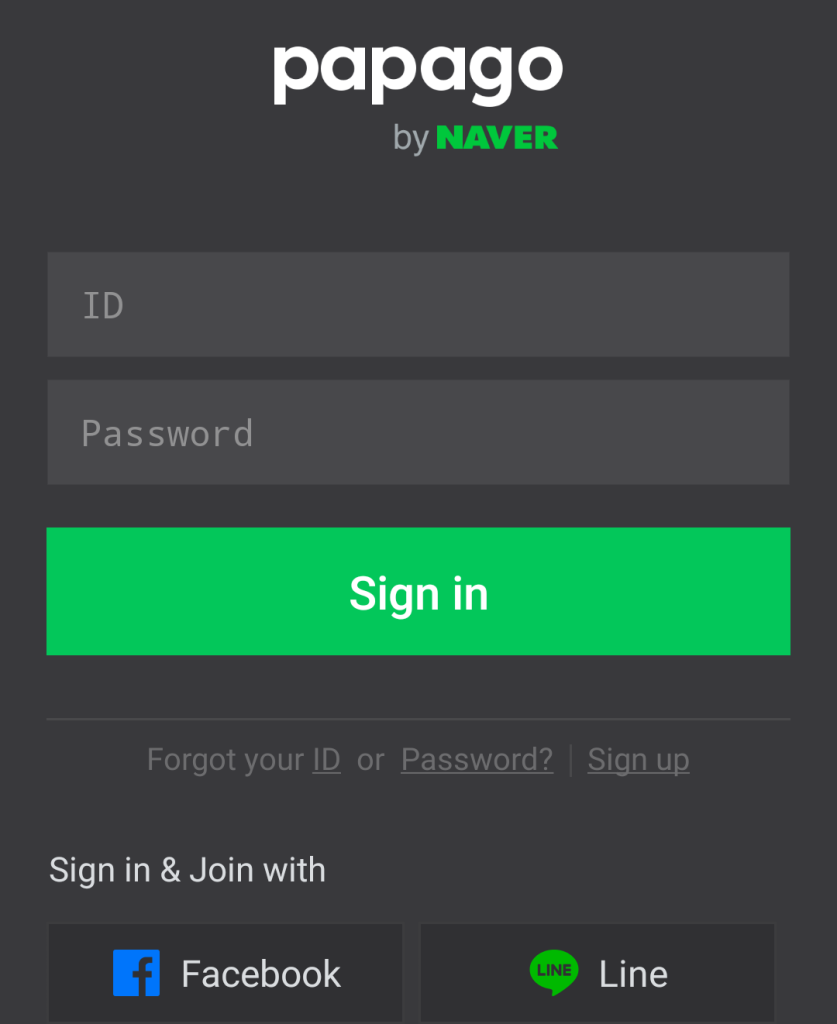Focus the Password field
The image size is (837, 1024).
point(418,433)
